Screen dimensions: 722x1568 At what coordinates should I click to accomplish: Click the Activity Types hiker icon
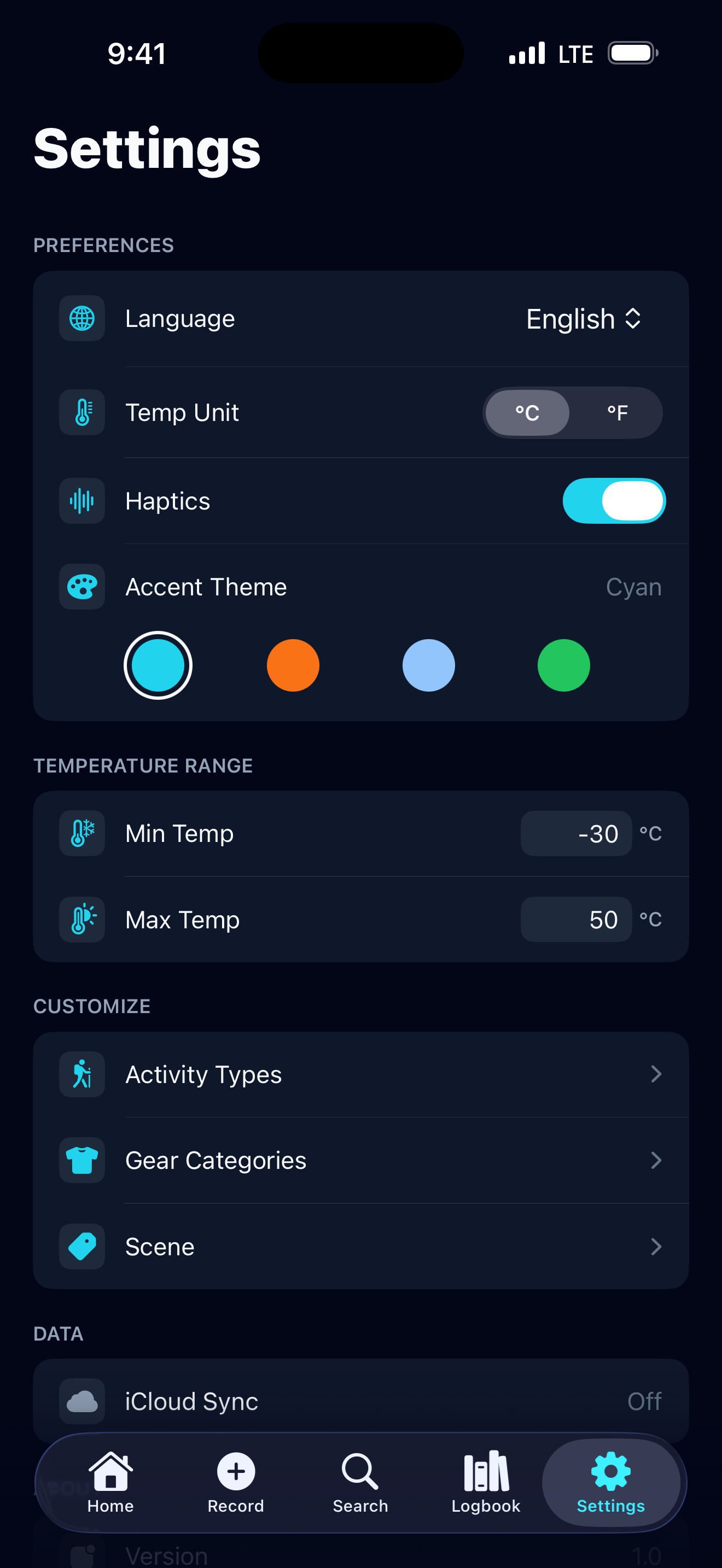[81, 1074]
